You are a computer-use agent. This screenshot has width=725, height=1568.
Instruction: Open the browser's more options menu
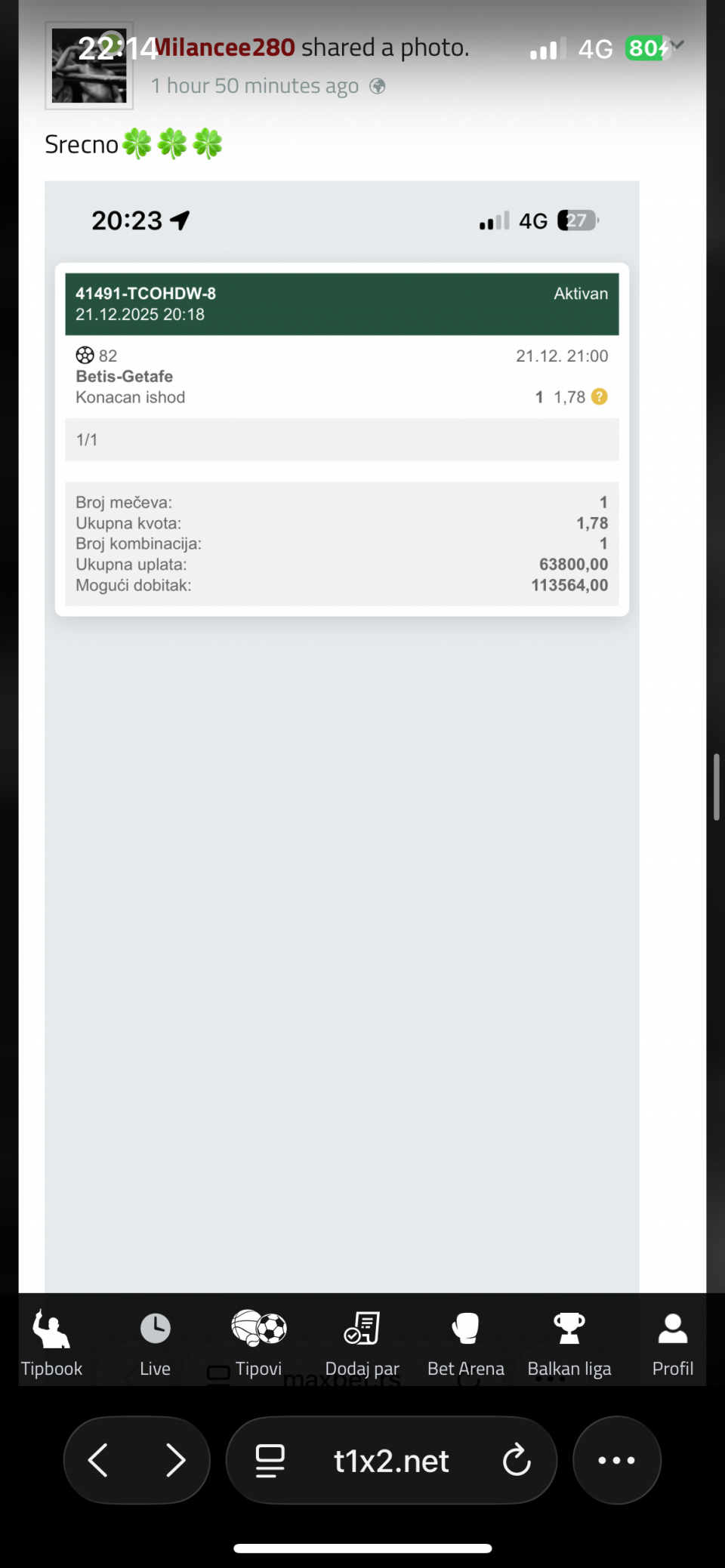pyautogui.click(x=616, y=1460)
